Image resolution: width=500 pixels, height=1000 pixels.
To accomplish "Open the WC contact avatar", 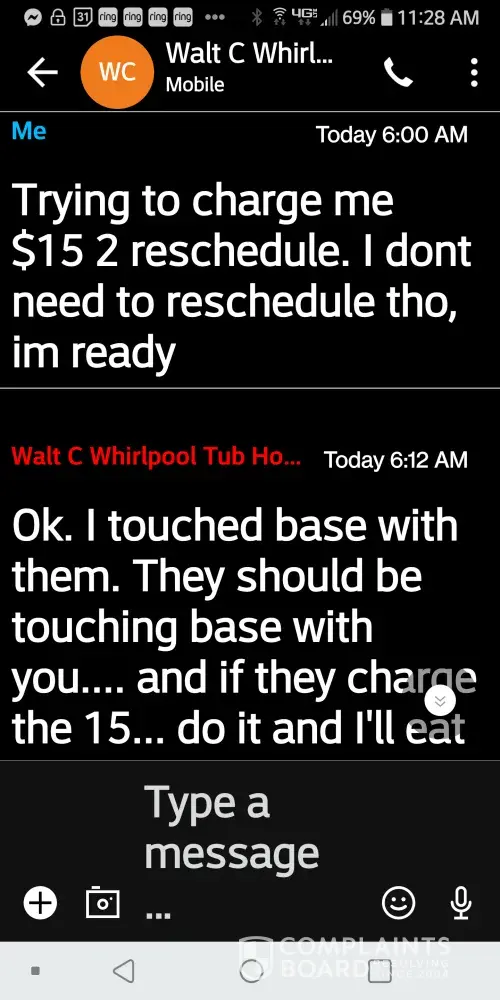I will tap(117, 72).
